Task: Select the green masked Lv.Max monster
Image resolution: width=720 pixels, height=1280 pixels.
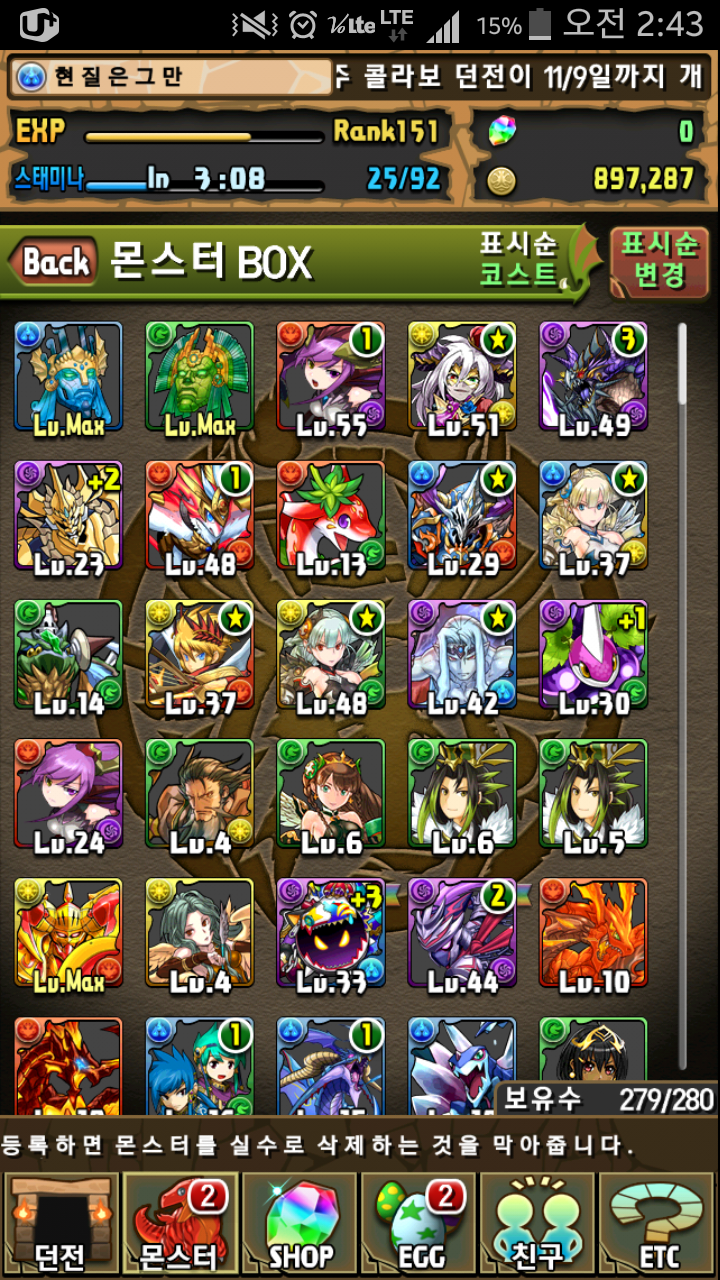Action: [199, 376]
